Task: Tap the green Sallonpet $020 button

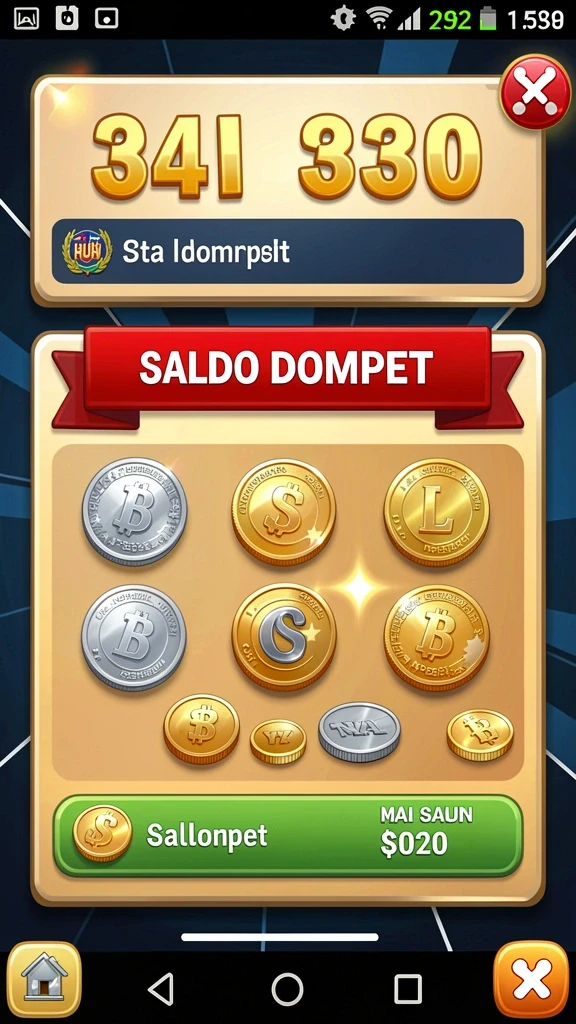Action: point(288,835)
